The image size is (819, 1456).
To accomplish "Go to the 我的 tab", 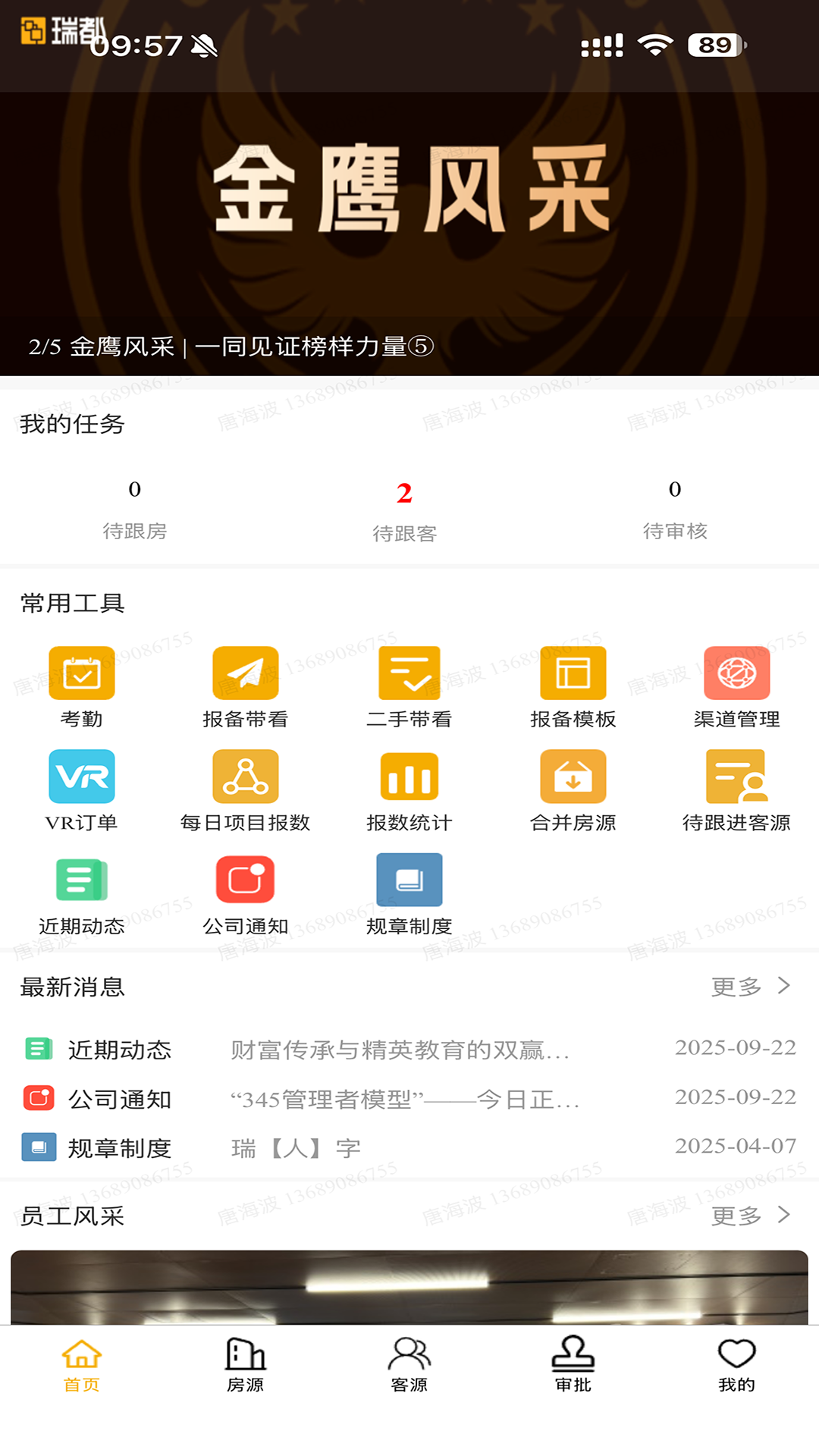I will pyautogui.click(x=736, y=1365).
